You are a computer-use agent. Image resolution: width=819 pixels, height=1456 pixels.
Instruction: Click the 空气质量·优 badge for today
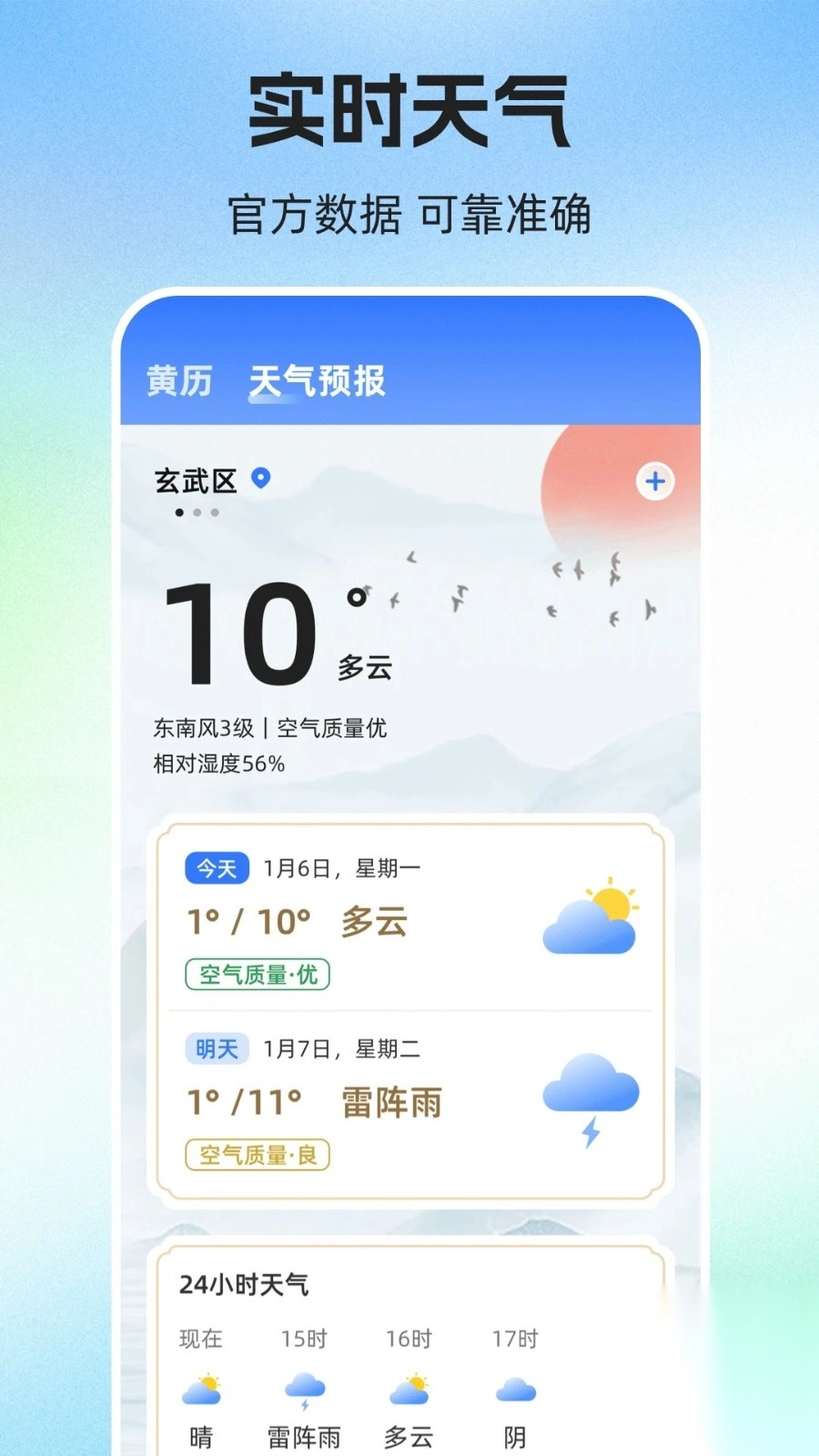click(x=257, y=975)
